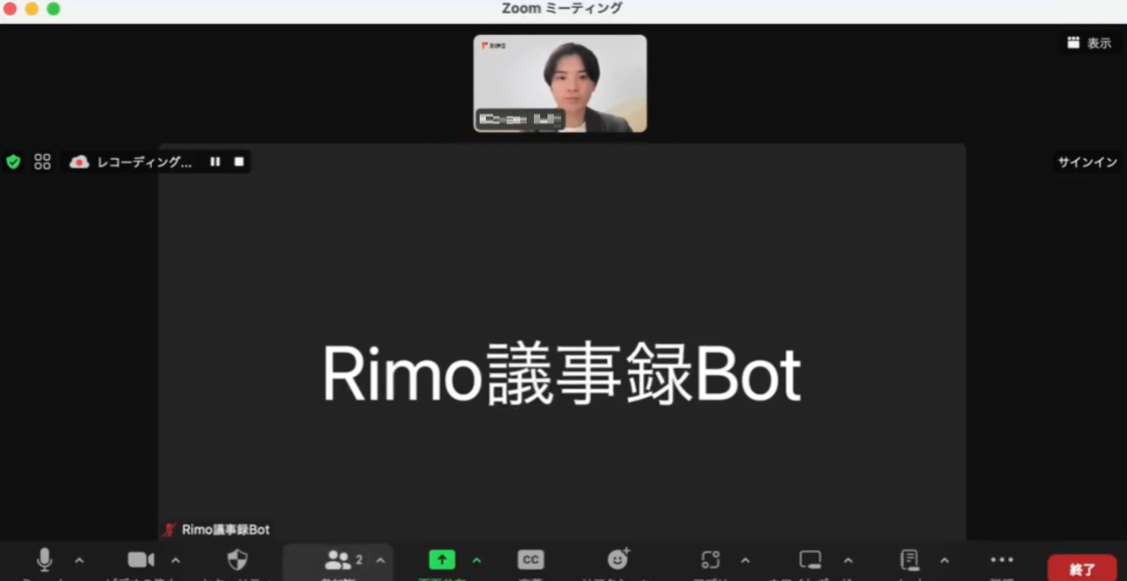The width and height of the screenshot is (1127, 581).
Task: Stop the cloud recording
Action: point(239,162)
